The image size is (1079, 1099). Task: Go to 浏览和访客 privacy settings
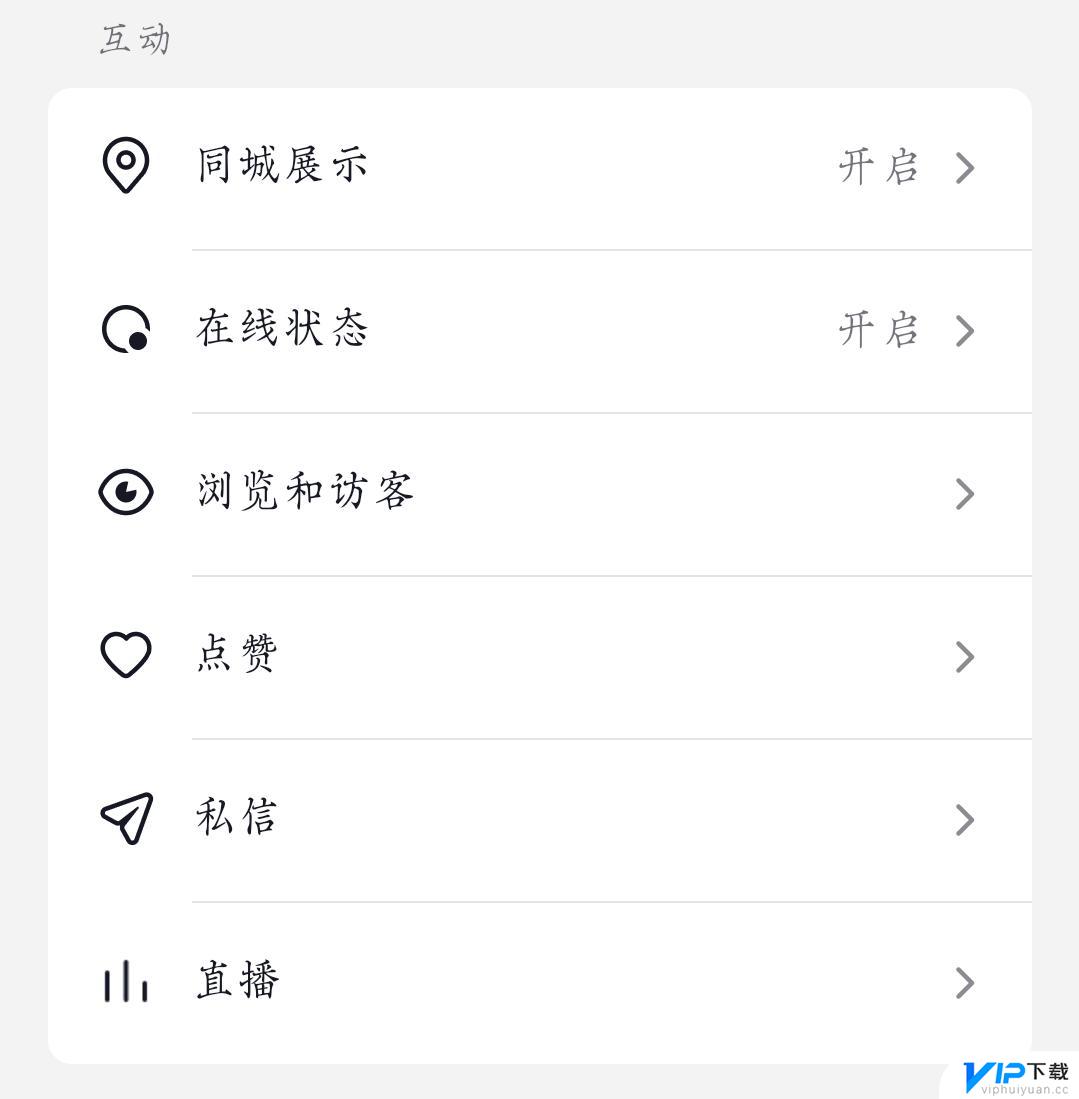540,493
